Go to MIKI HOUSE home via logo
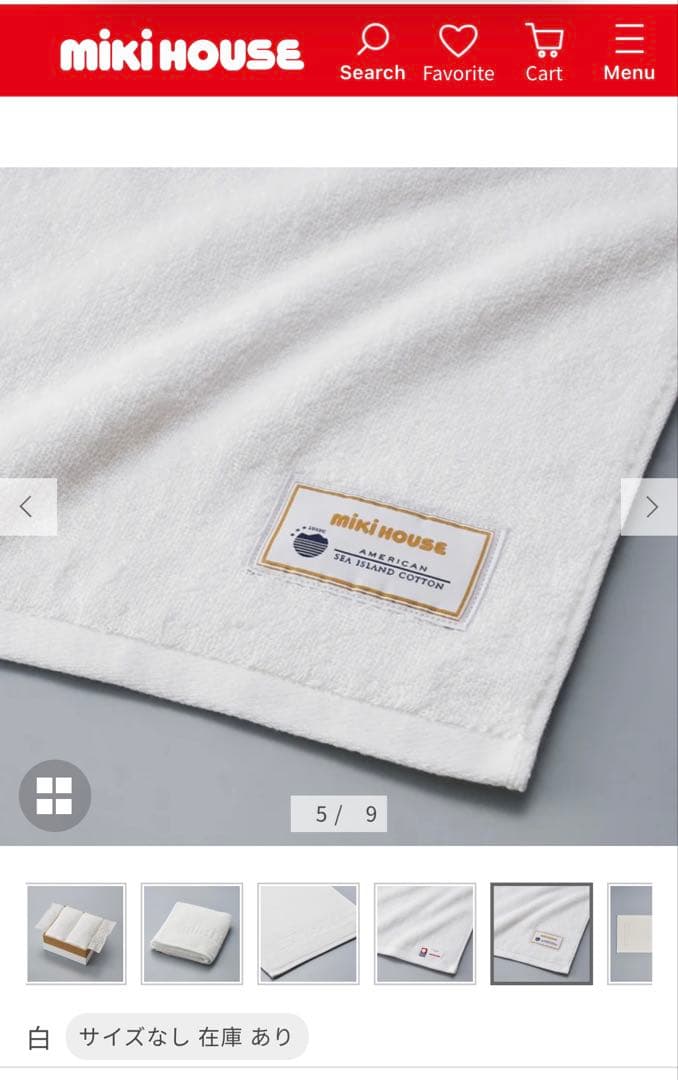678x1080 pixels. [x=181, y=53]
